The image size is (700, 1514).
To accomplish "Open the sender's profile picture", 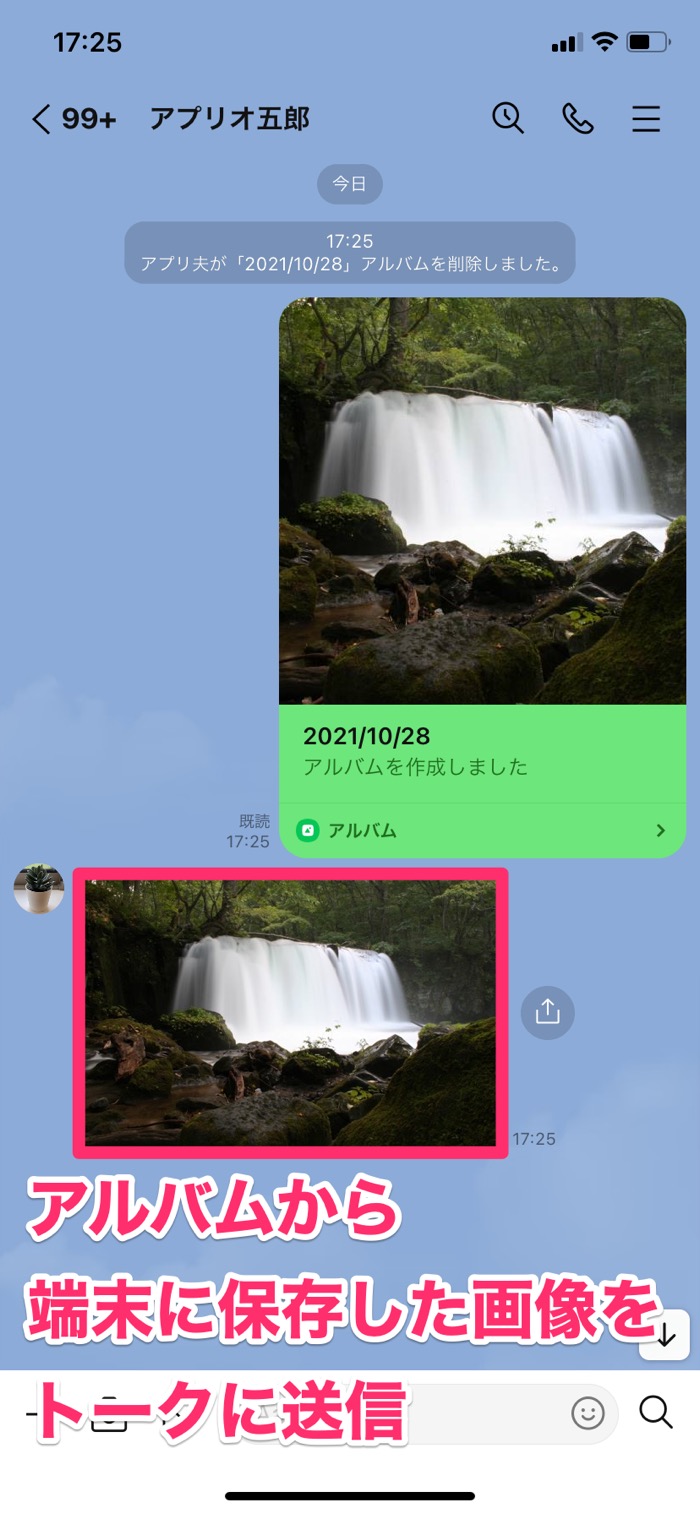I will click(39, 888).
